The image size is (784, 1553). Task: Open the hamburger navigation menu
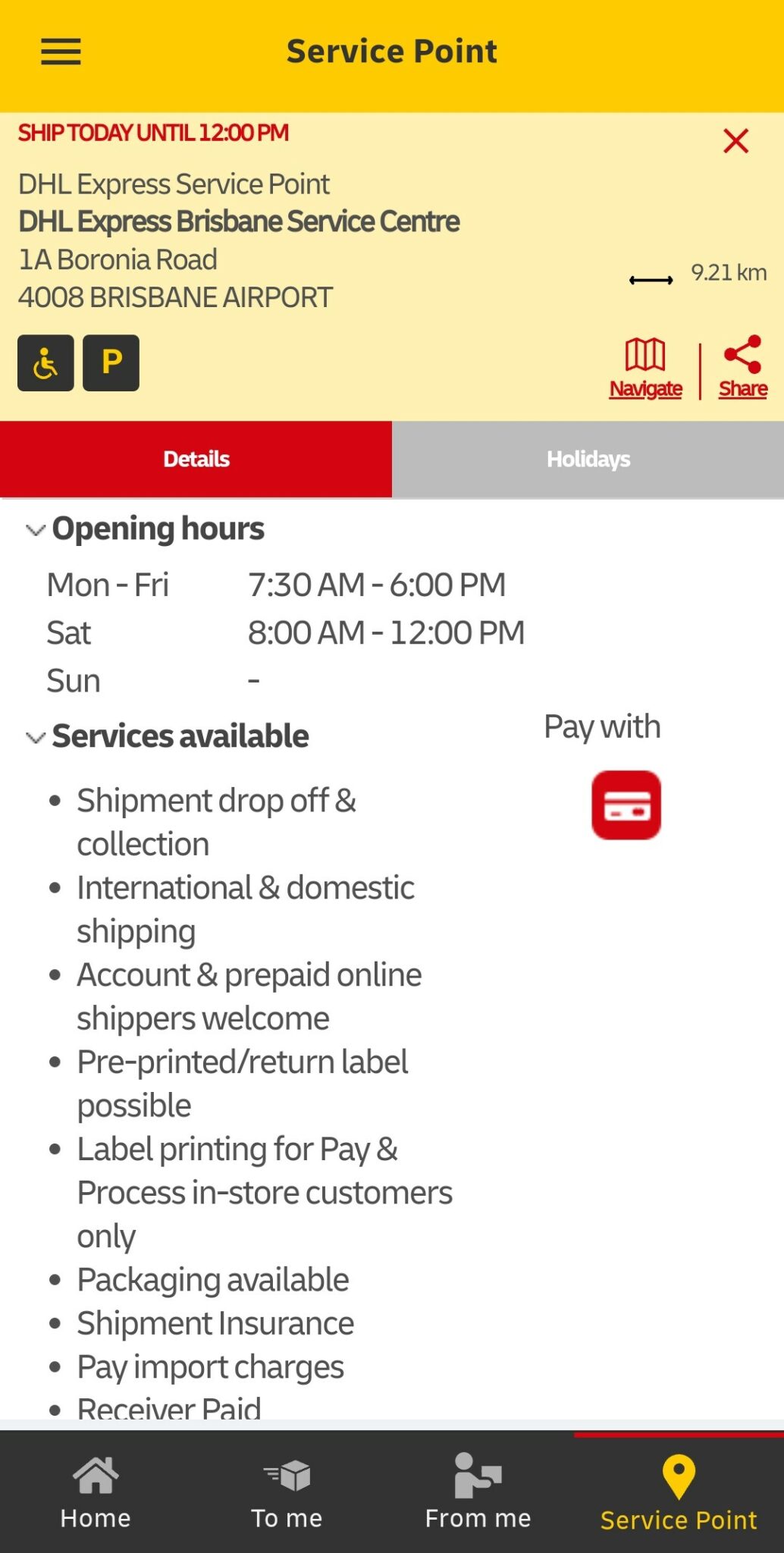click(x=61, y=52)
